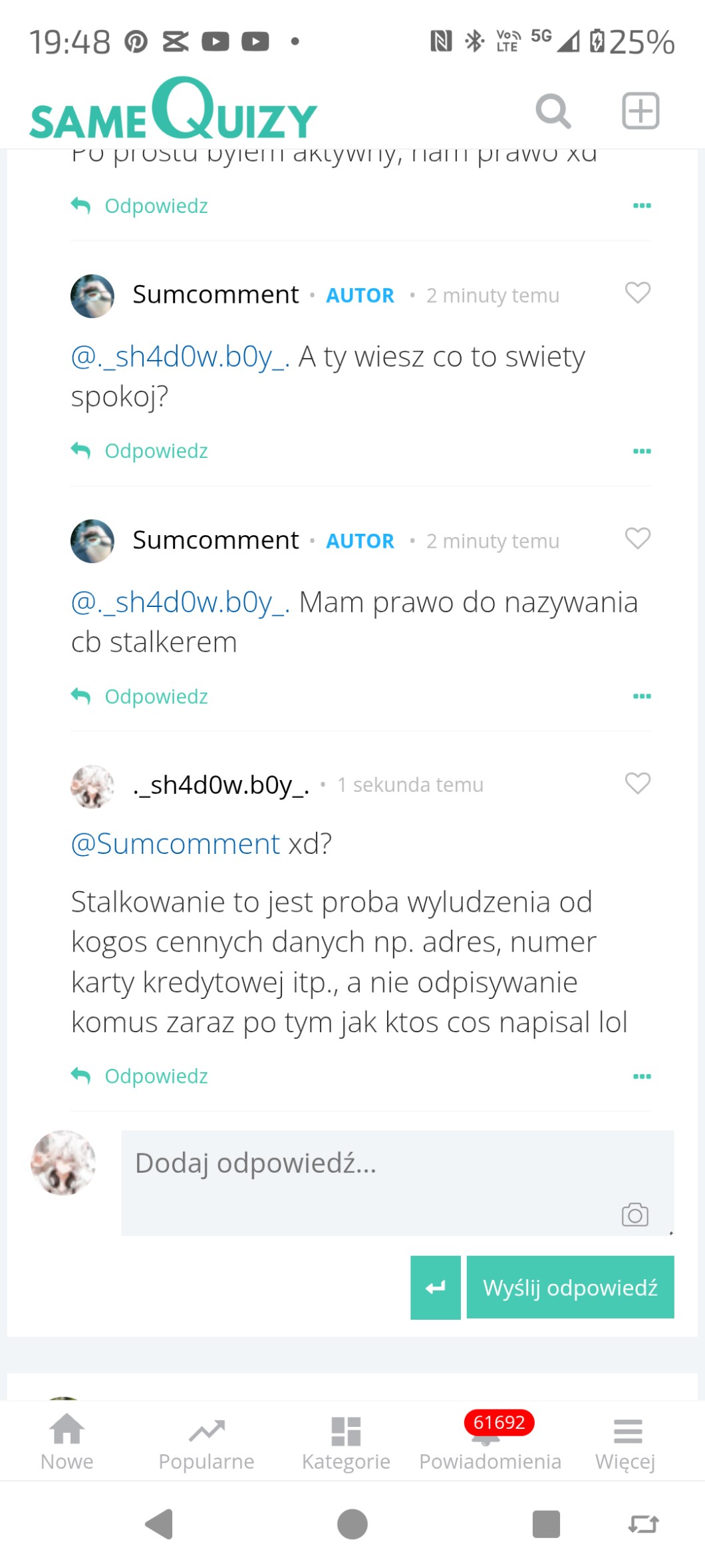Screen dimensions: 705x1568
Task: Open Powiadomienia notifications
Action: pyautogui.click(x=490, y=1442)
